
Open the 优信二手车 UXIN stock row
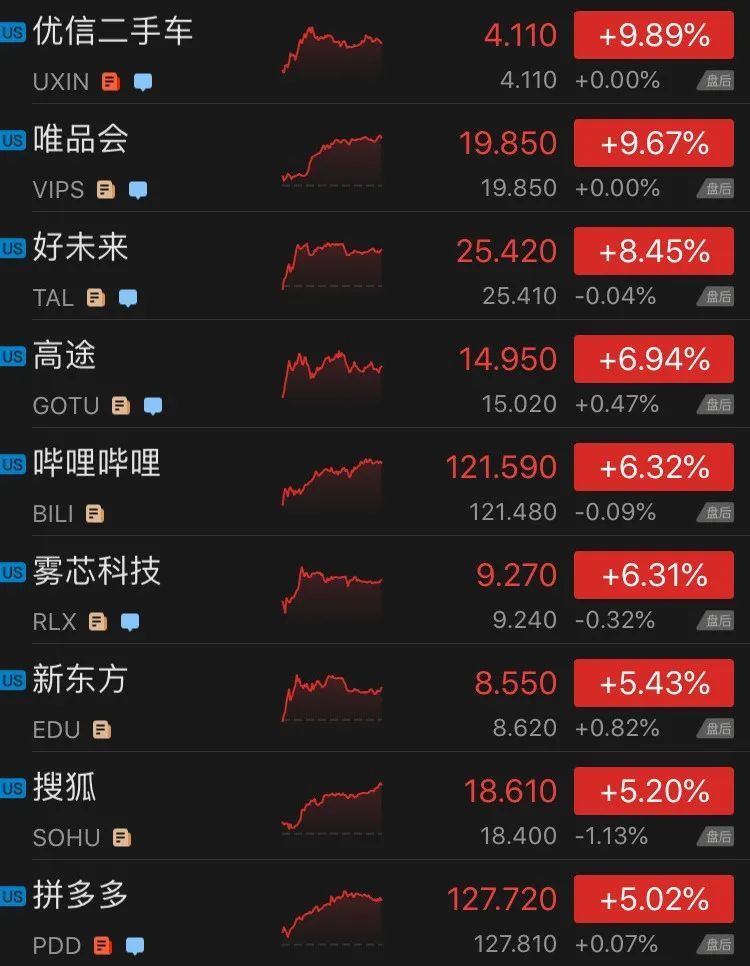(112, 32)
